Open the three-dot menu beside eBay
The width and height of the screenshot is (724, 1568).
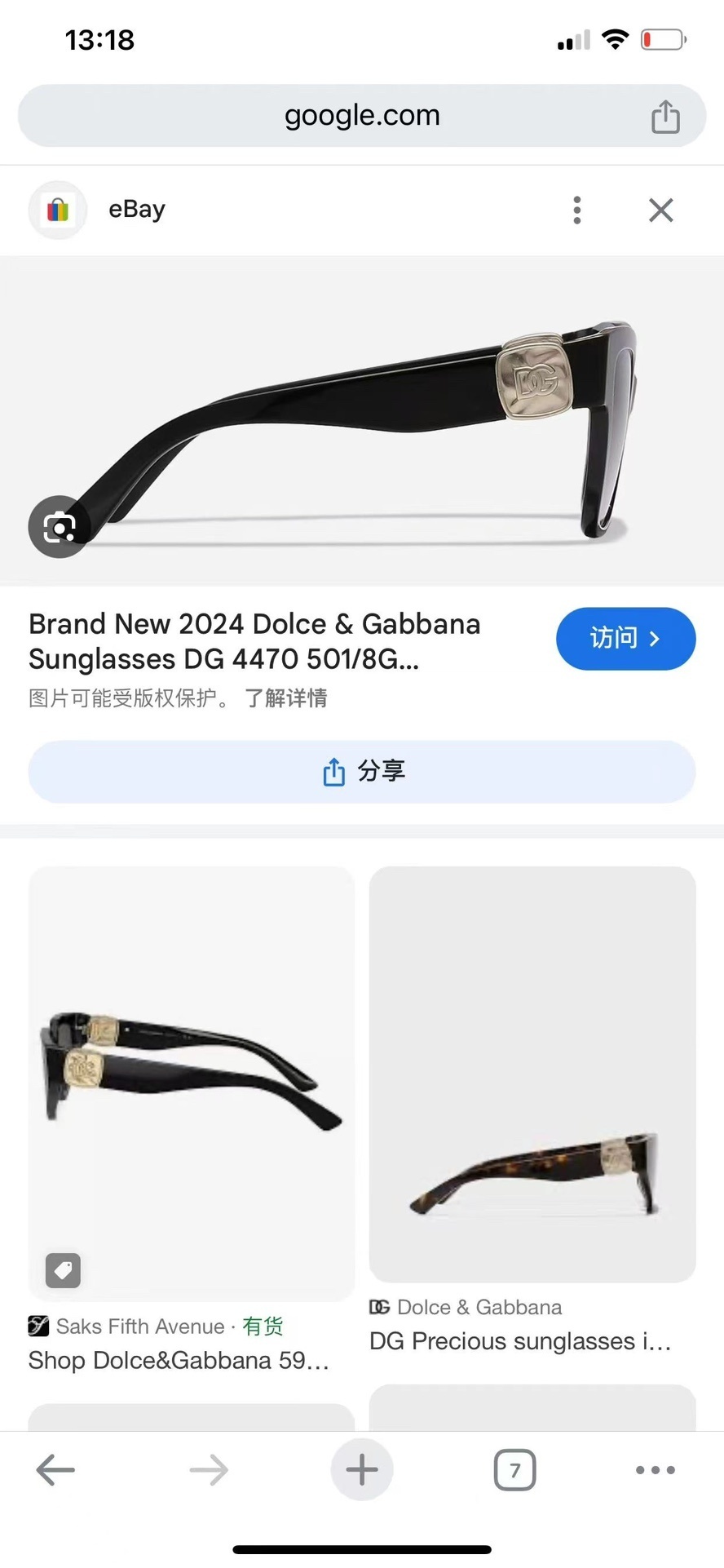(x=577, y=210)
